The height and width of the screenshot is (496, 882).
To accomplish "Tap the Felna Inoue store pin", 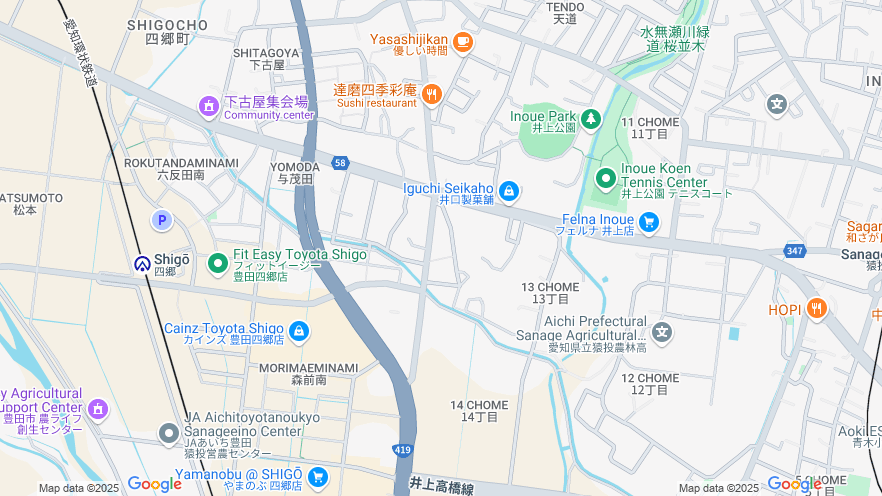I will click(x=649, y=222).
